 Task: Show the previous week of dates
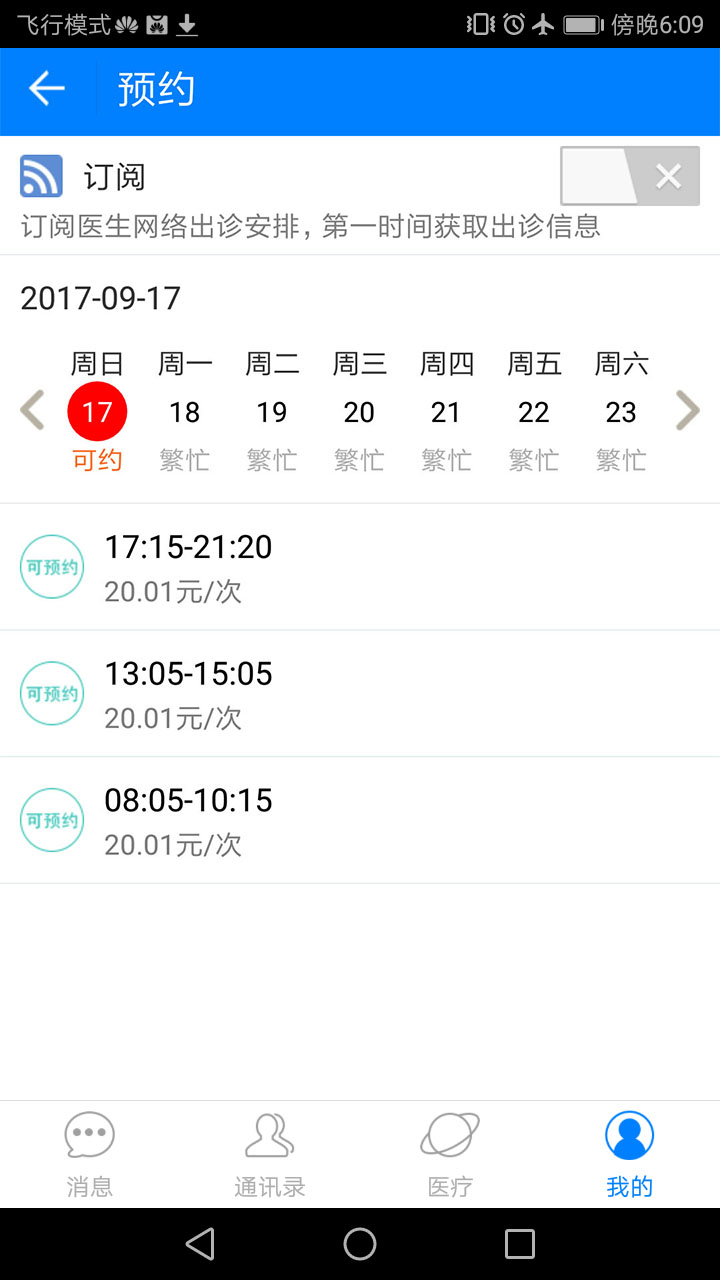point(33,411)
